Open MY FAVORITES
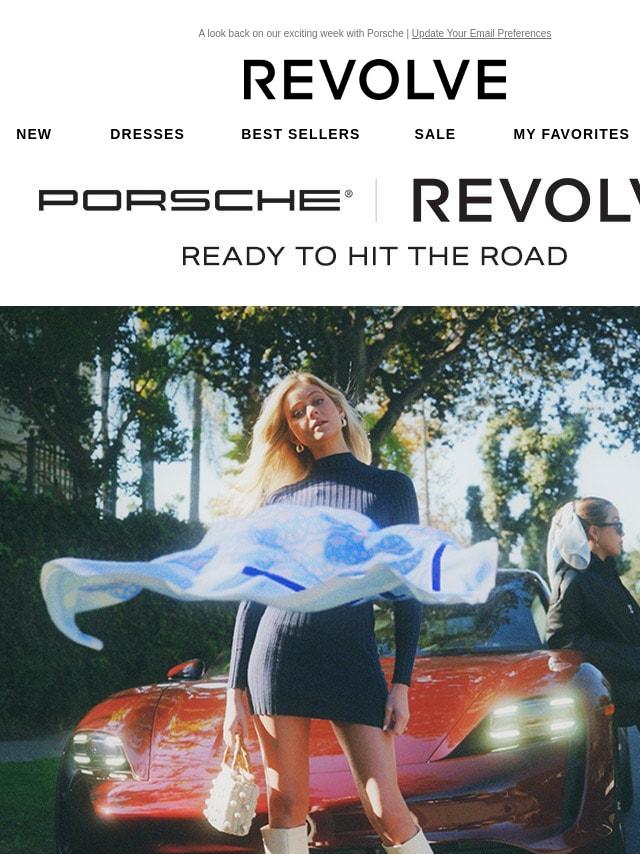The height and width of the screenshot is (854, 640). coord(571,134)
